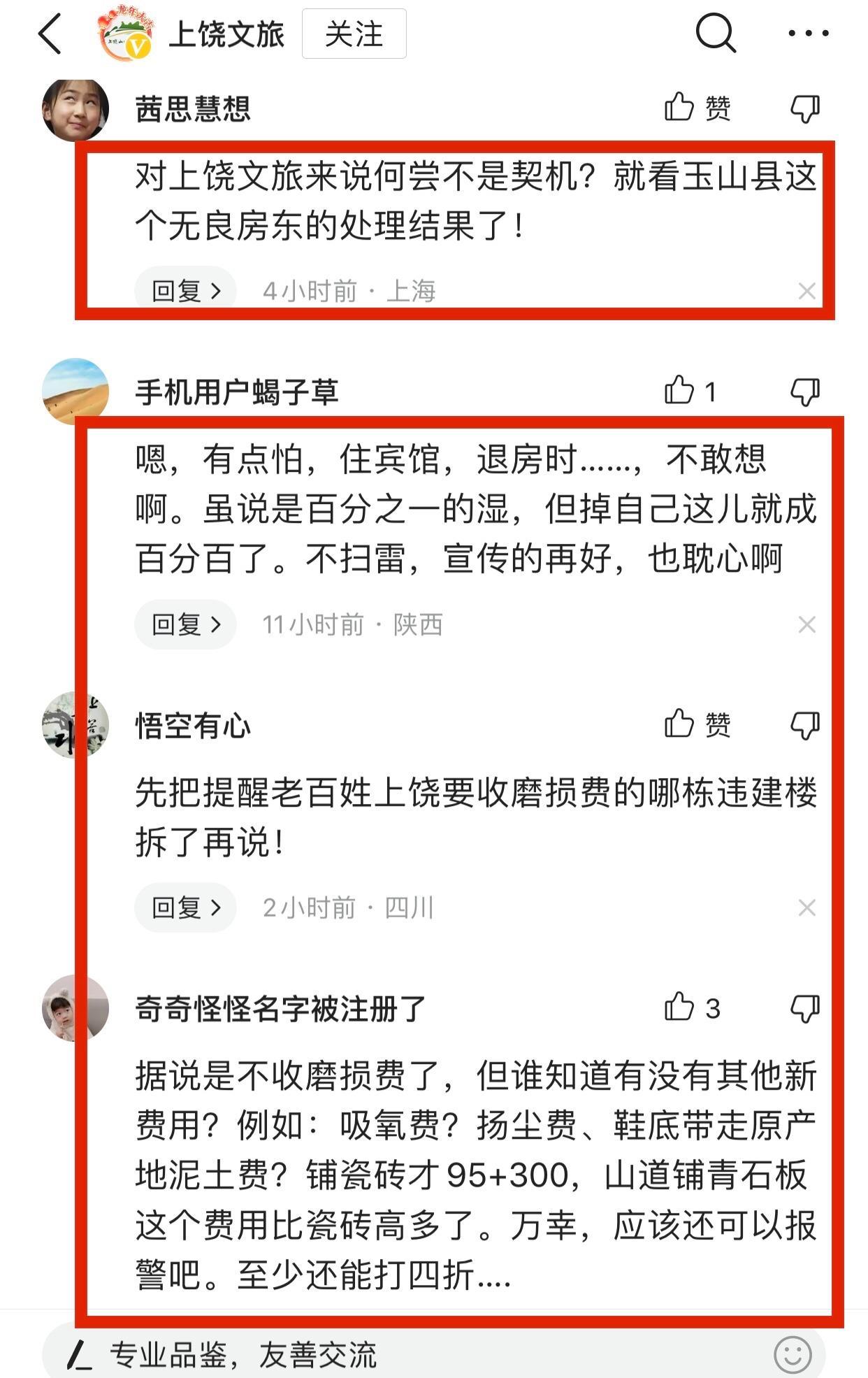Reply to 茜思慧想's comment

coord(185,290)
